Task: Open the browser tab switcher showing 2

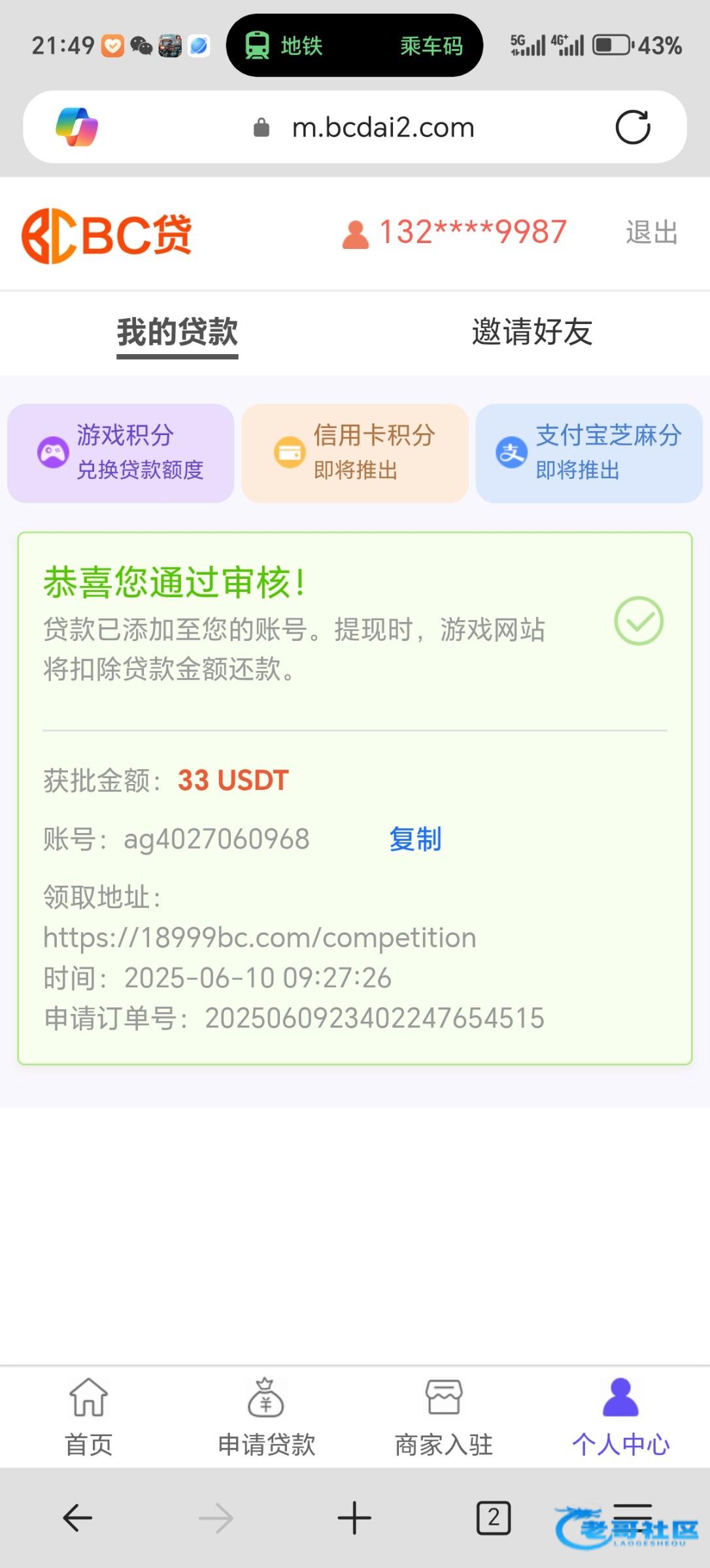Action: [x=494, y=1518]
